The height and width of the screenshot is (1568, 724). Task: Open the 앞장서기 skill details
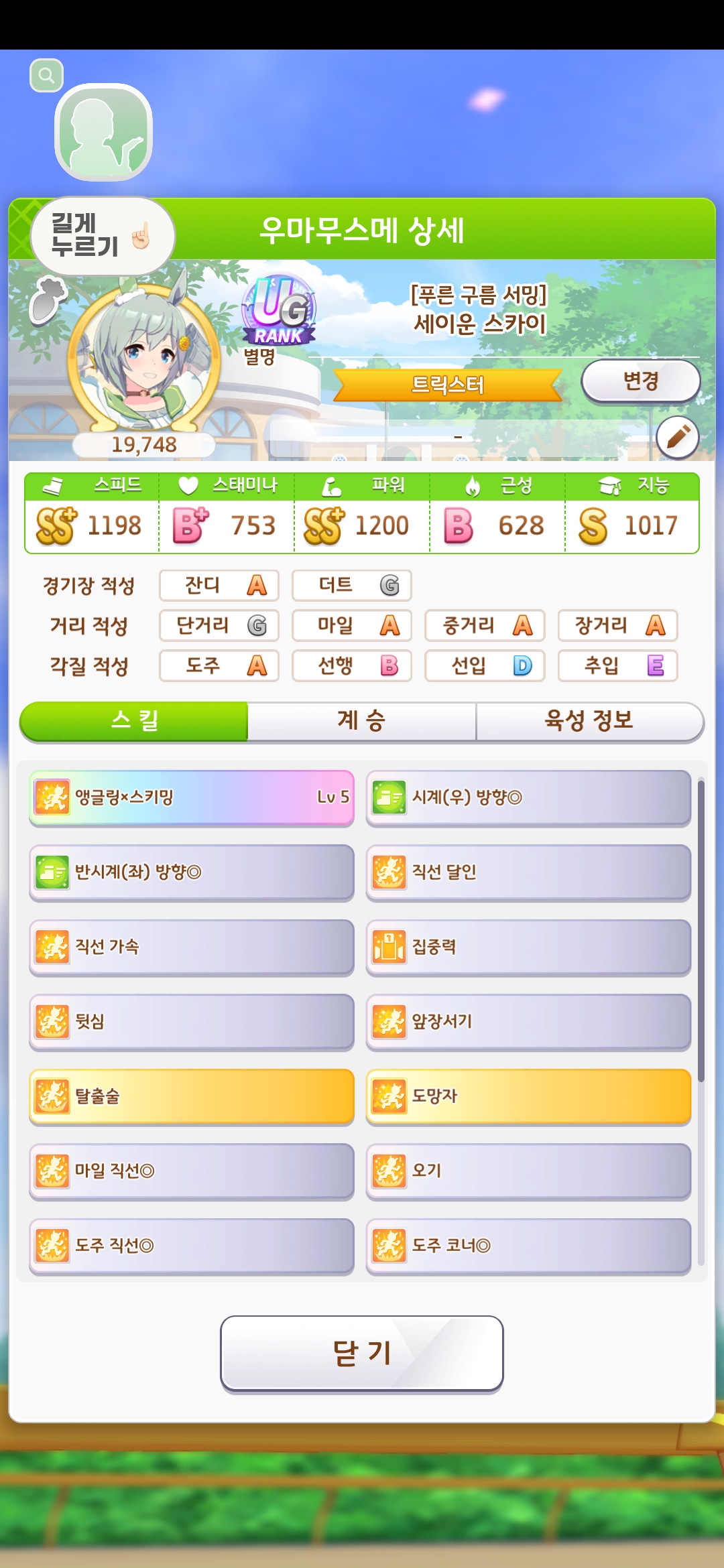pos(528,1021)
